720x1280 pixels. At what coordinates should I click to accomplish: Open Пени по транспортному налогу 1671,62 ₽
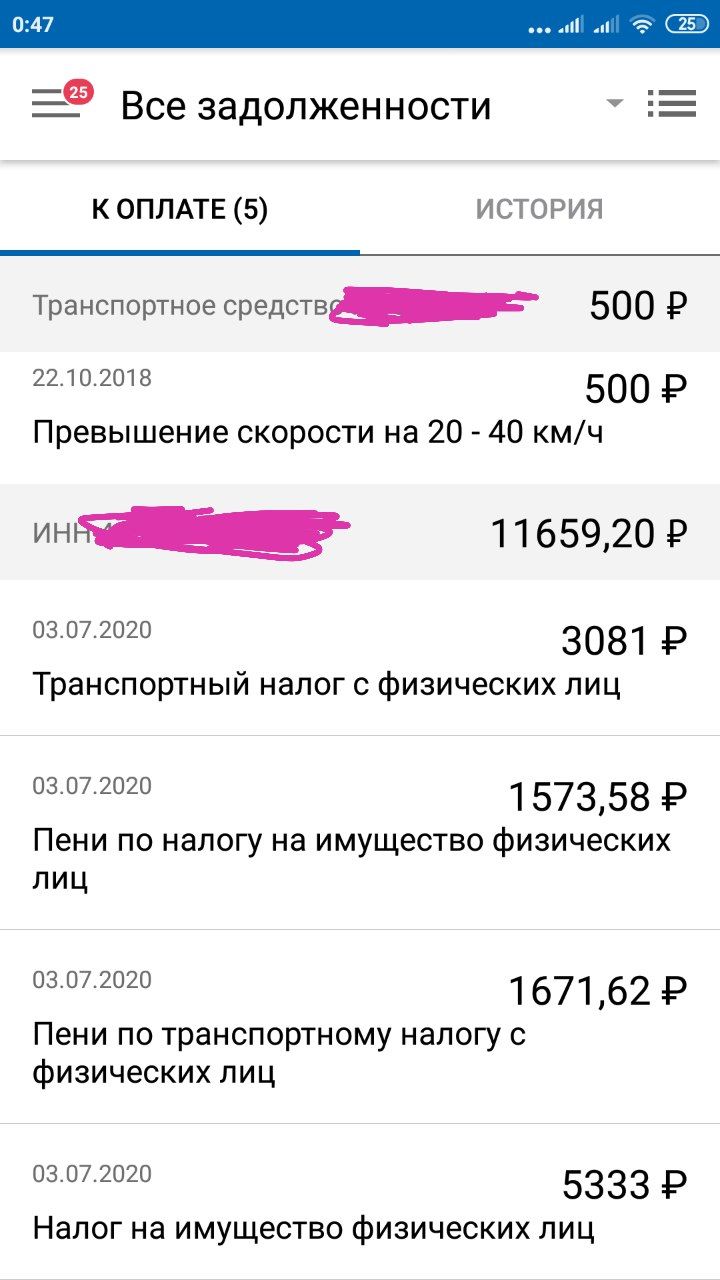tap(360, 1027)
